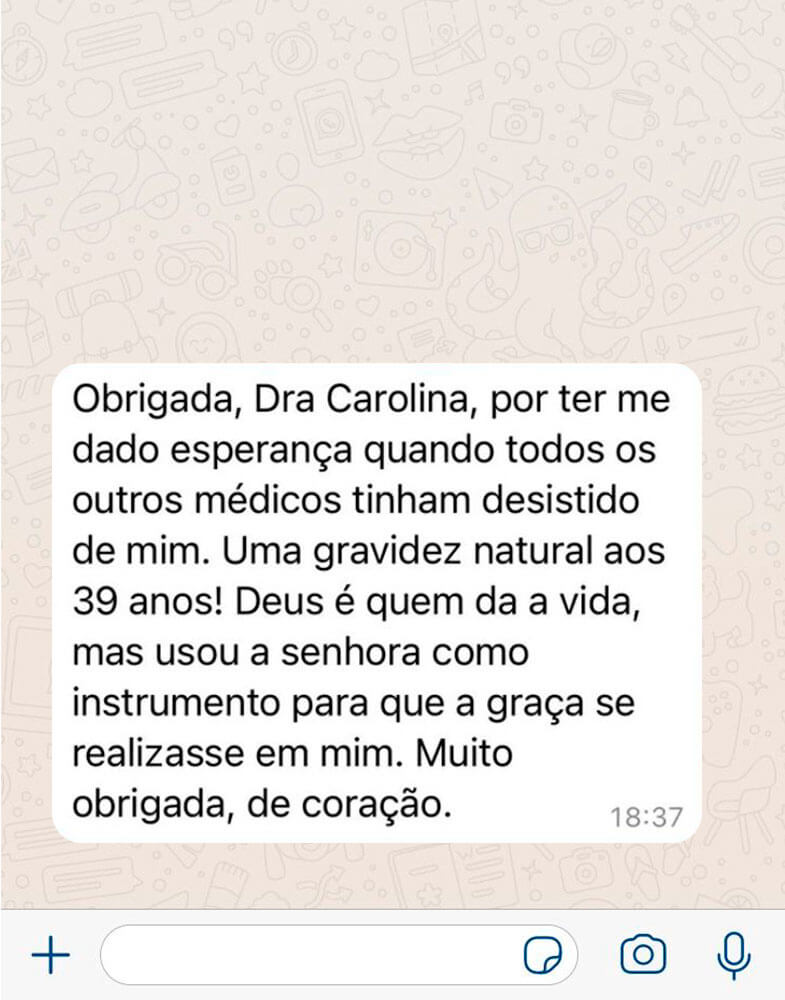
Task: Click the sticker icon inside the text field
Action: coord(545,955)
